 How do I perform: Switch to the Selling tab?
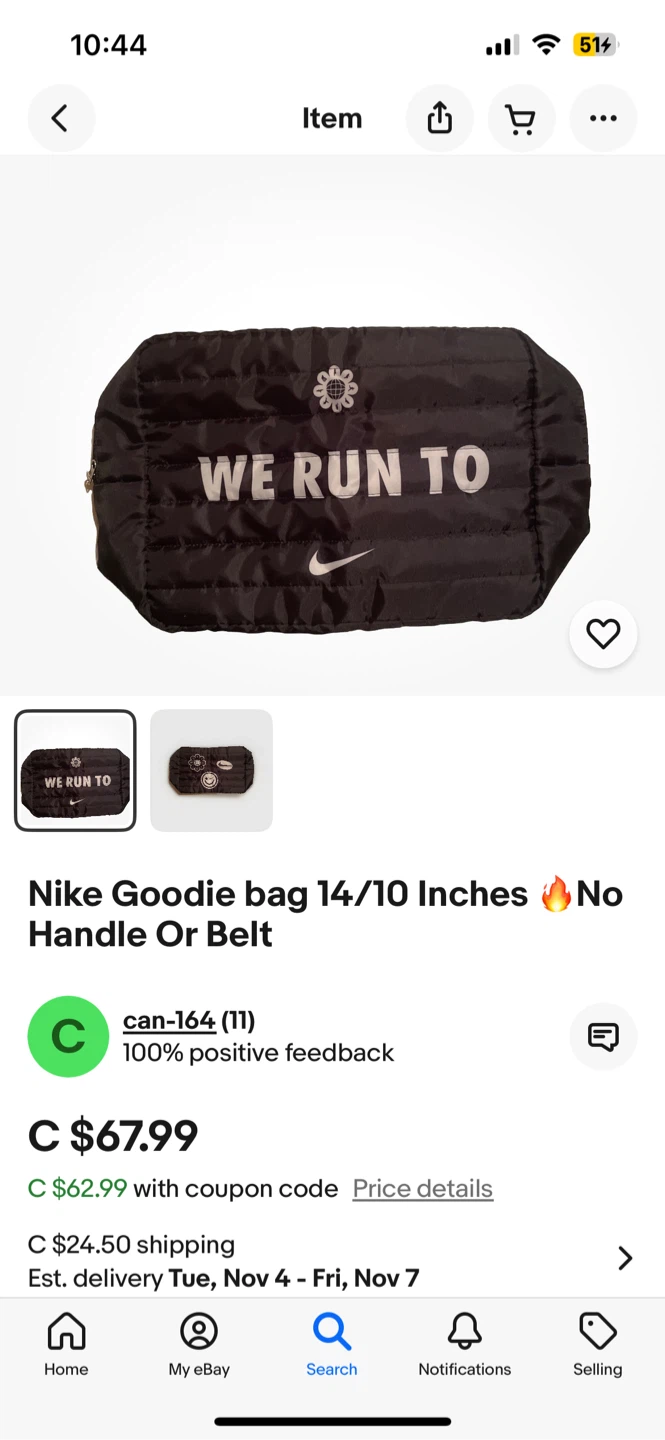[597, 1346]
